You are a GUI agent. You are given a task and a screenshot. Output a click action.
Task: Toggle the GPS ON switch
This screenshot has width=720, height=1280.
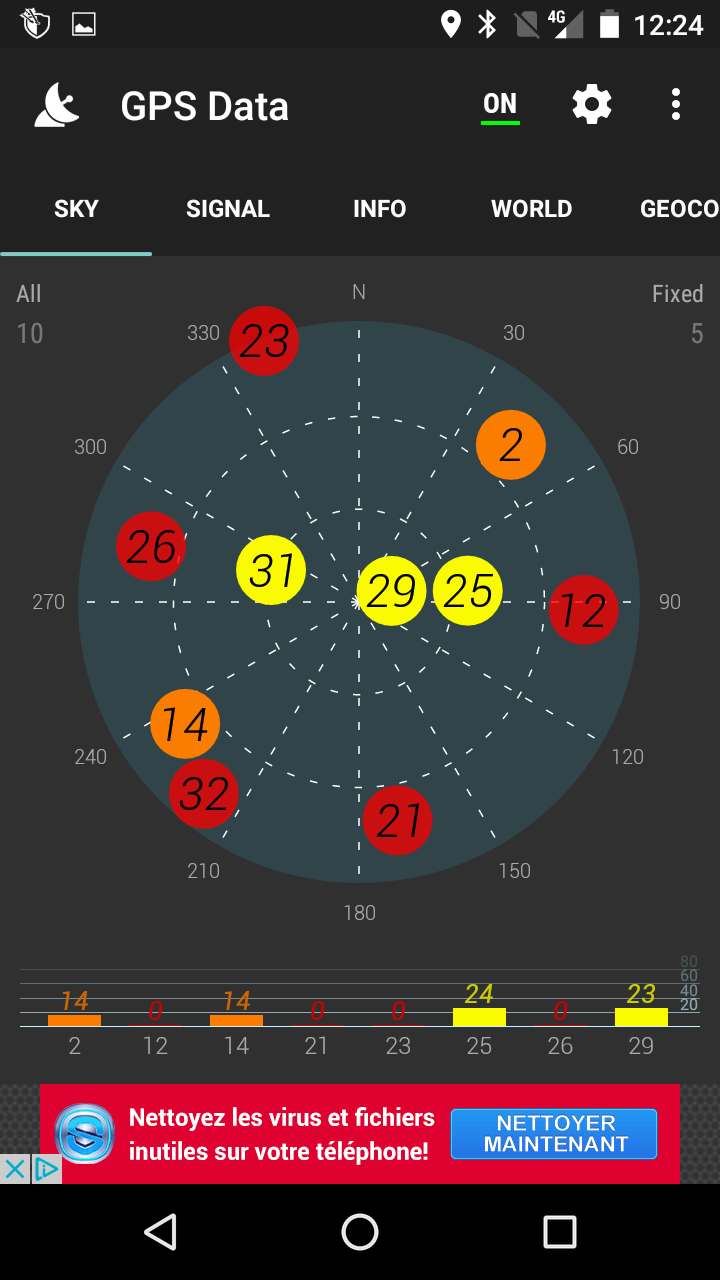coord(500,105)
